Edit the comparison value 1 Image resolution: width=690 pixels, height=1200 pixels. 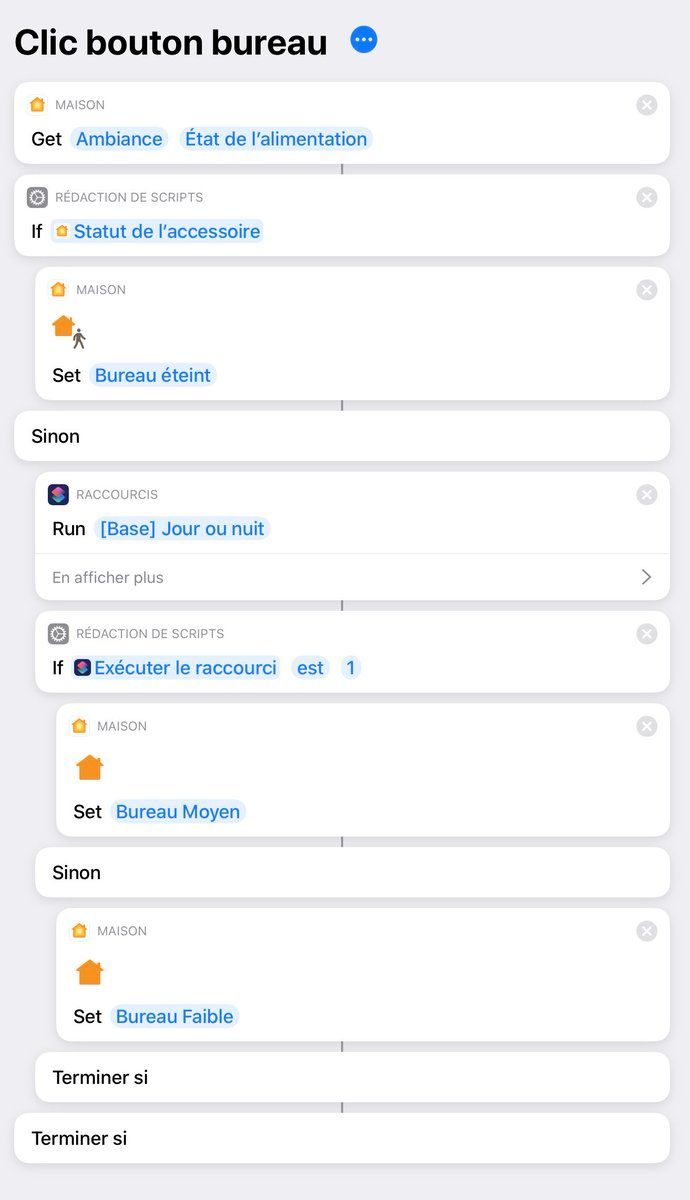click(x=350, y=668)
